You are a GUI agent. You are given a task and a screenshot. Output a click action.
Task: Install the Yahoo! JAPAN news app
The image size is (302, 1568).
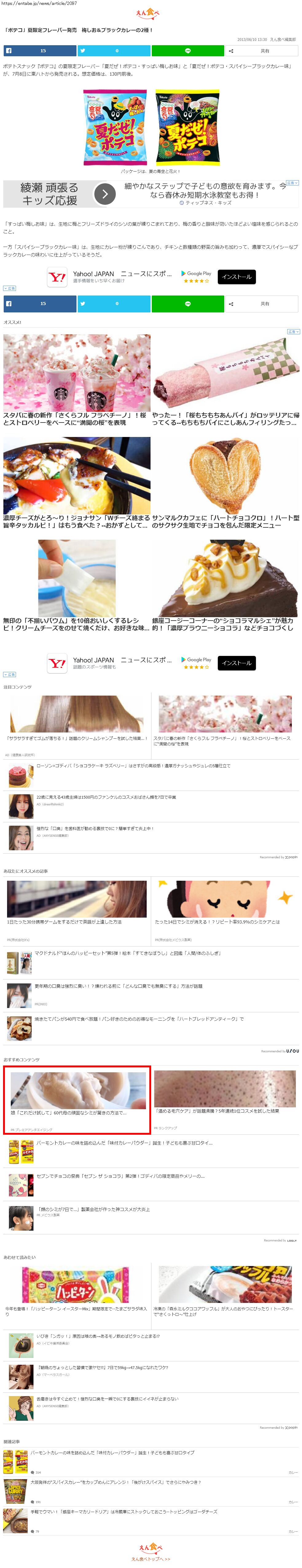(236, 276)
